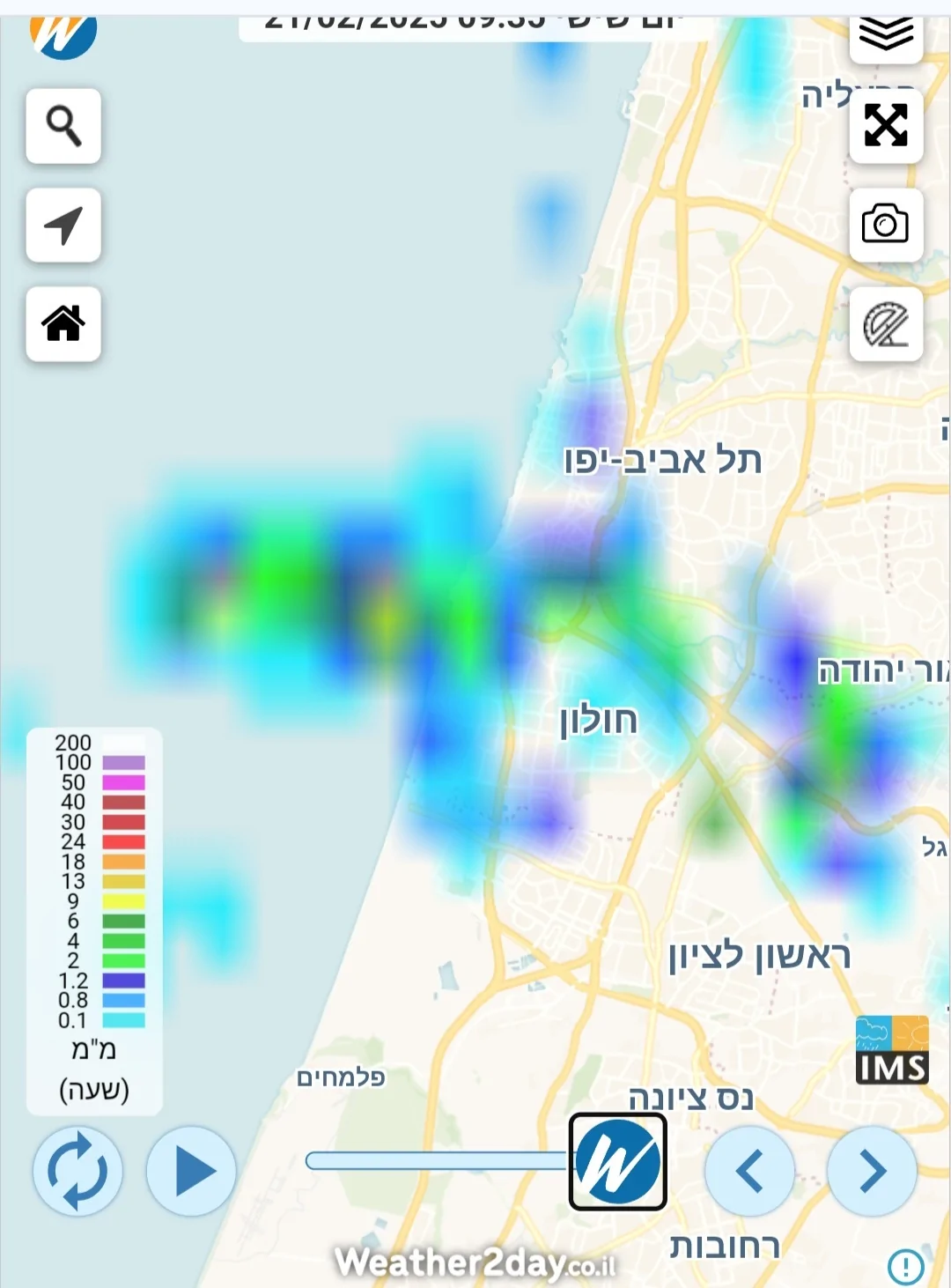Expand the radar map to fullscreen

[x=886, y=125]
